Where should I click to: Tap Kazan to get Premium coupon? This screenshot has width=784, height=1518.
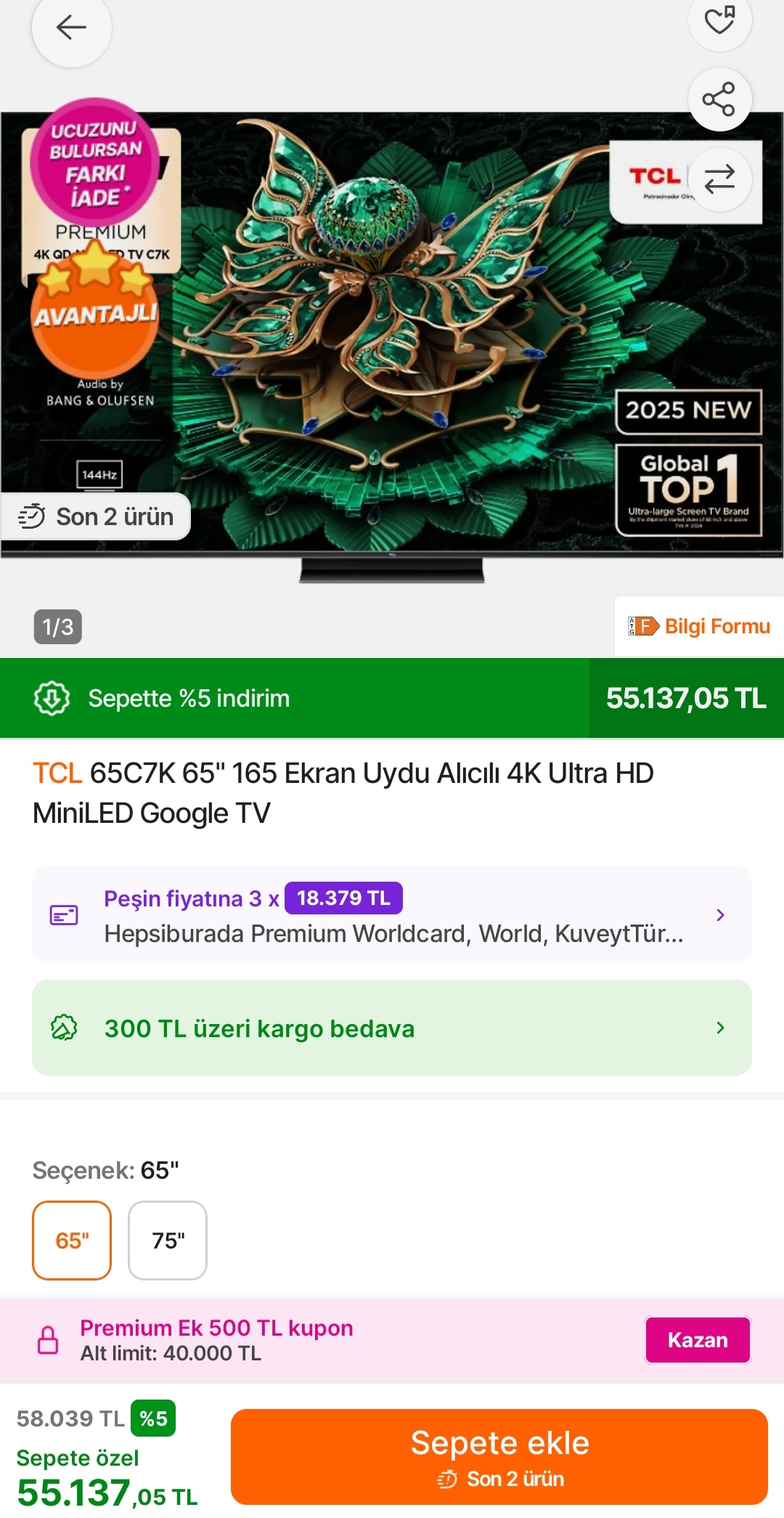[697, 1340]
